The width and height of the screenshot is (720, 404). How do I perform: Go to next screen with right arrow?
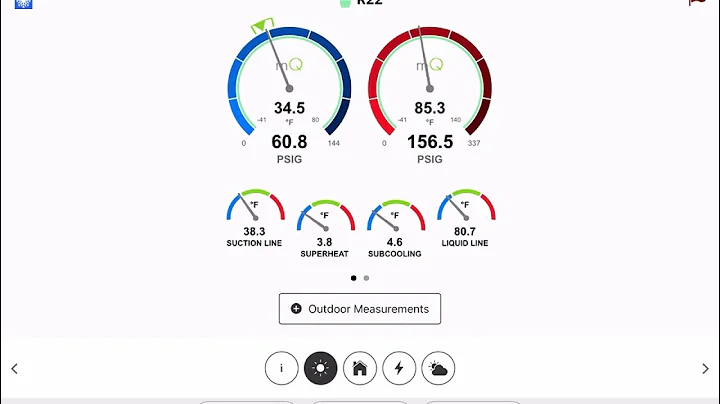706,368
